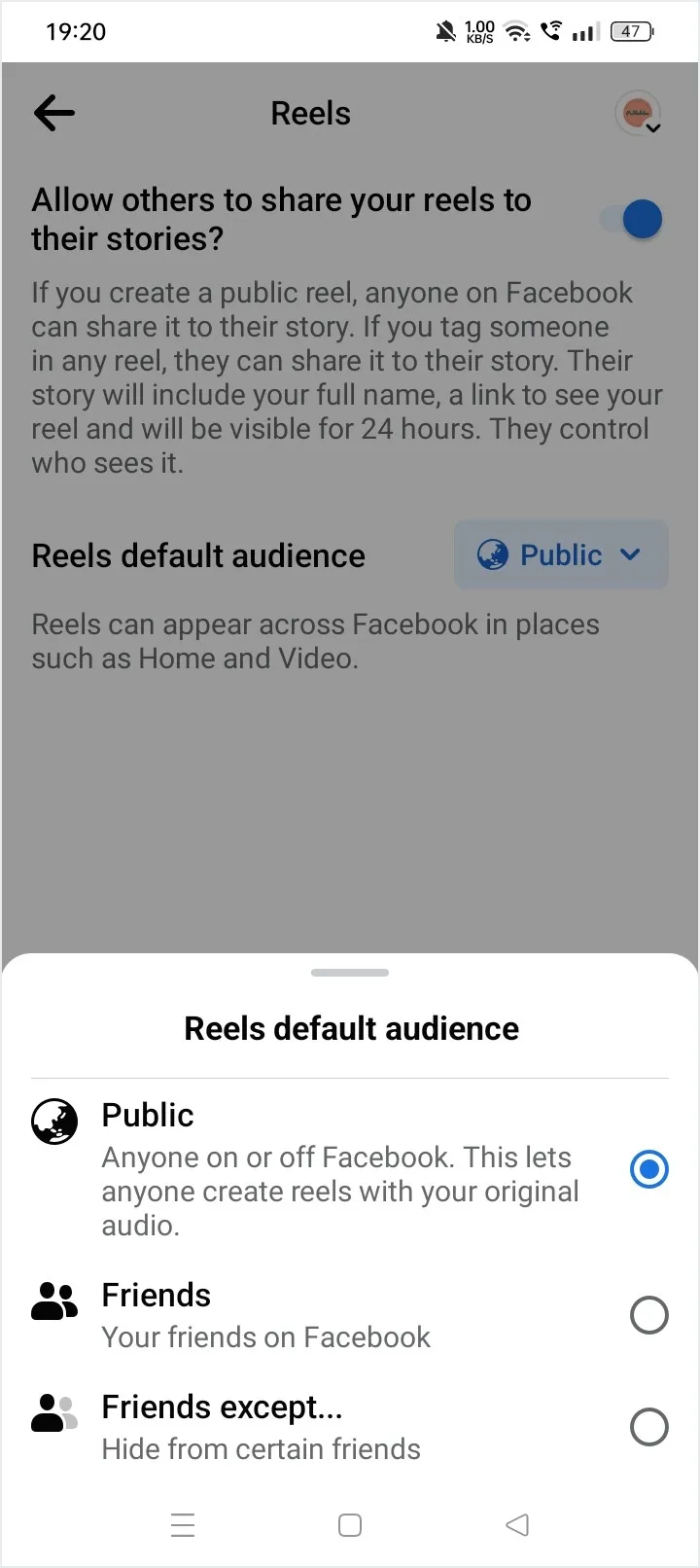Screen dimensions: 700x1568
Task: Tap the system back button
Action: [x=517, y=1524]
